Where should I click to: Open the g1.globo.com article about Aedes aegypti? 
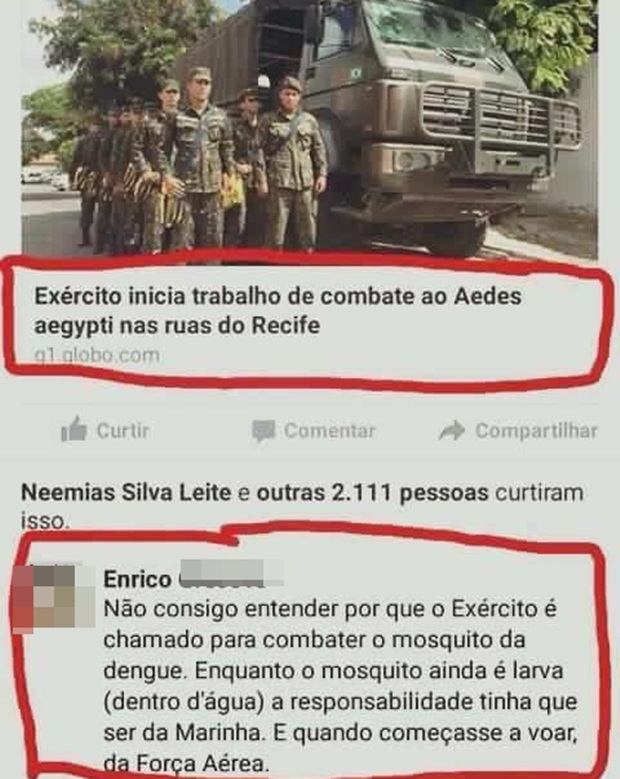pyautogui.click(x=279, y=311)
